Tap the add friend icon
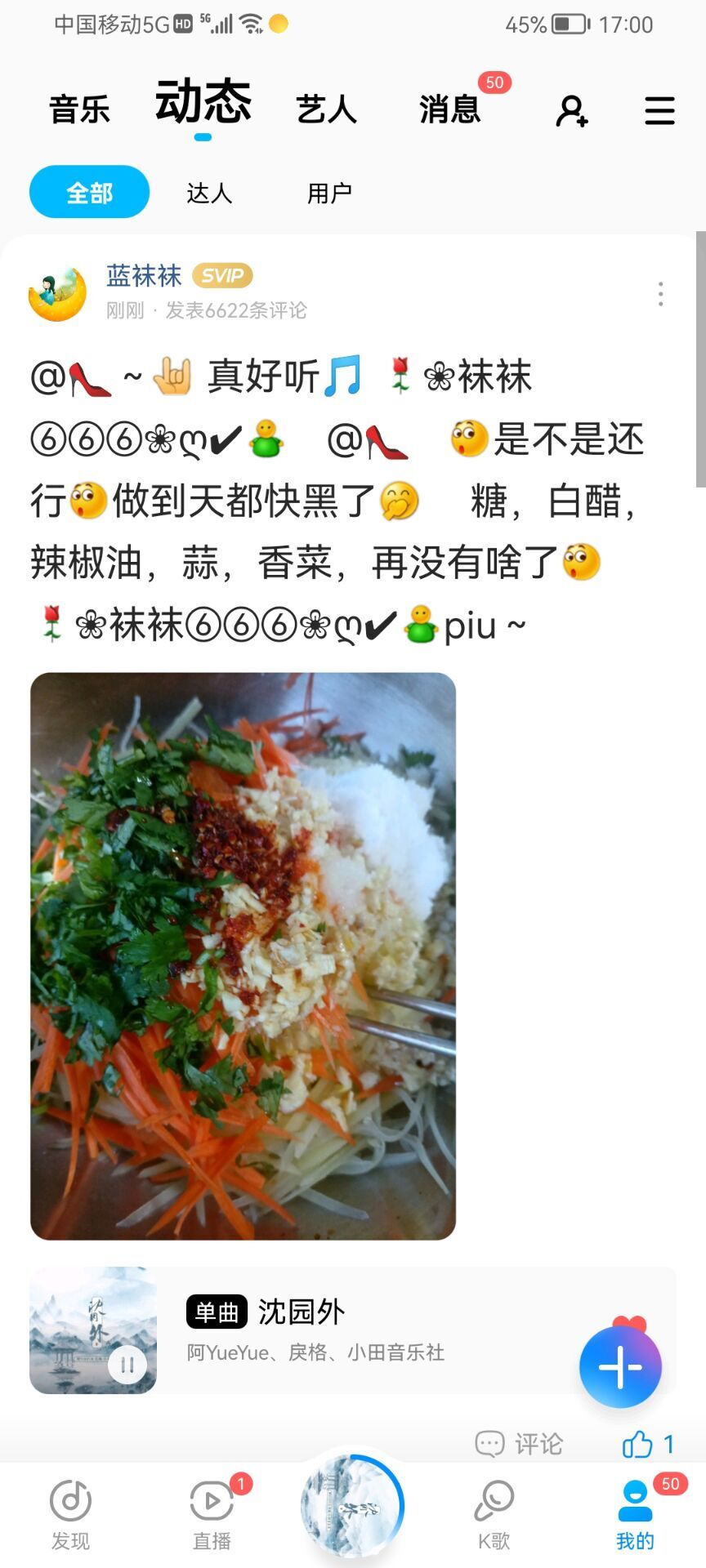Screen dimensions: 706x1568 click(x=572, y=111)
